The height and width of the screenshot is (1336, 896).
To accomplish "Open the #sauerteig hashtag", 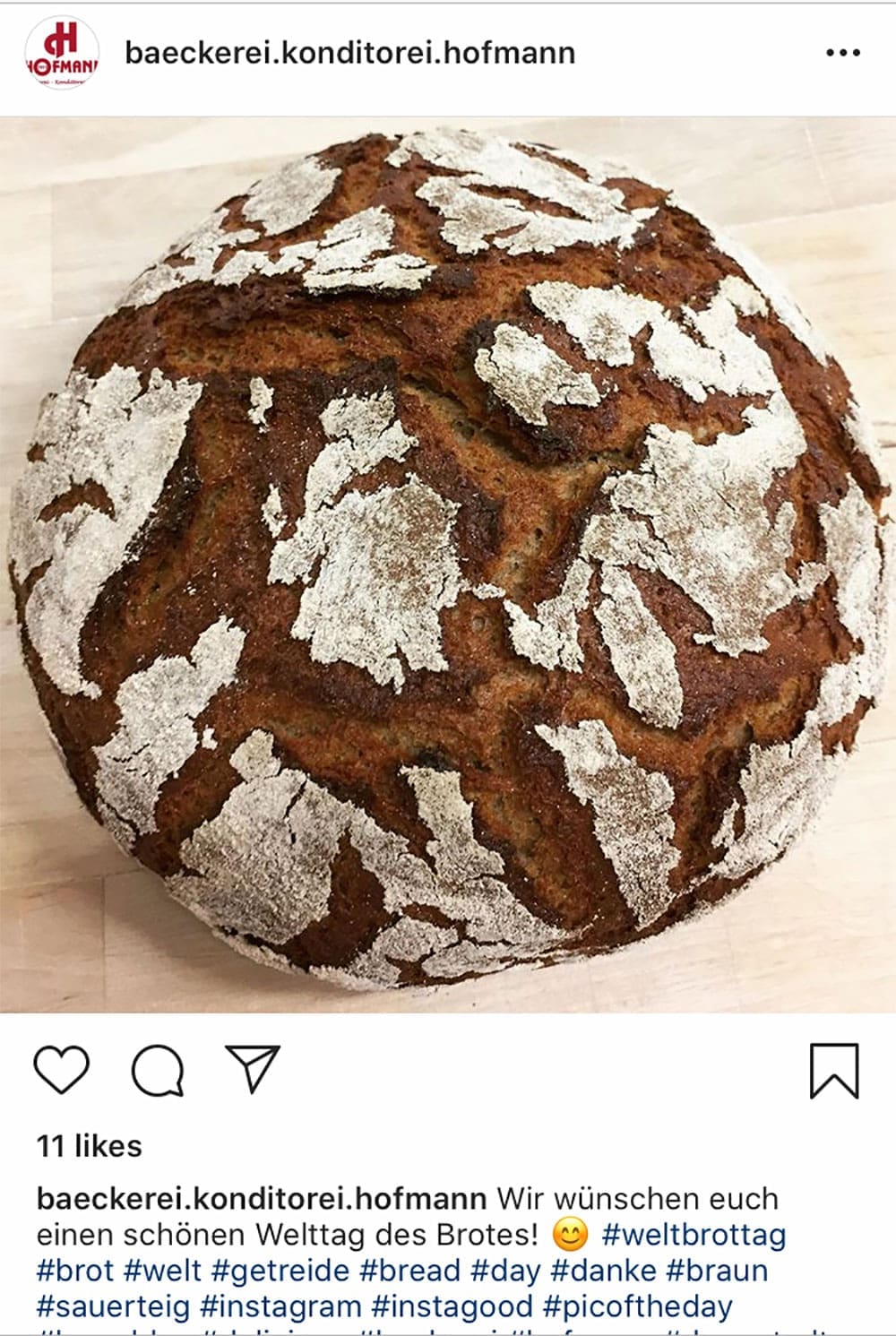I will pyautogui.click(x=113, y=1306).
